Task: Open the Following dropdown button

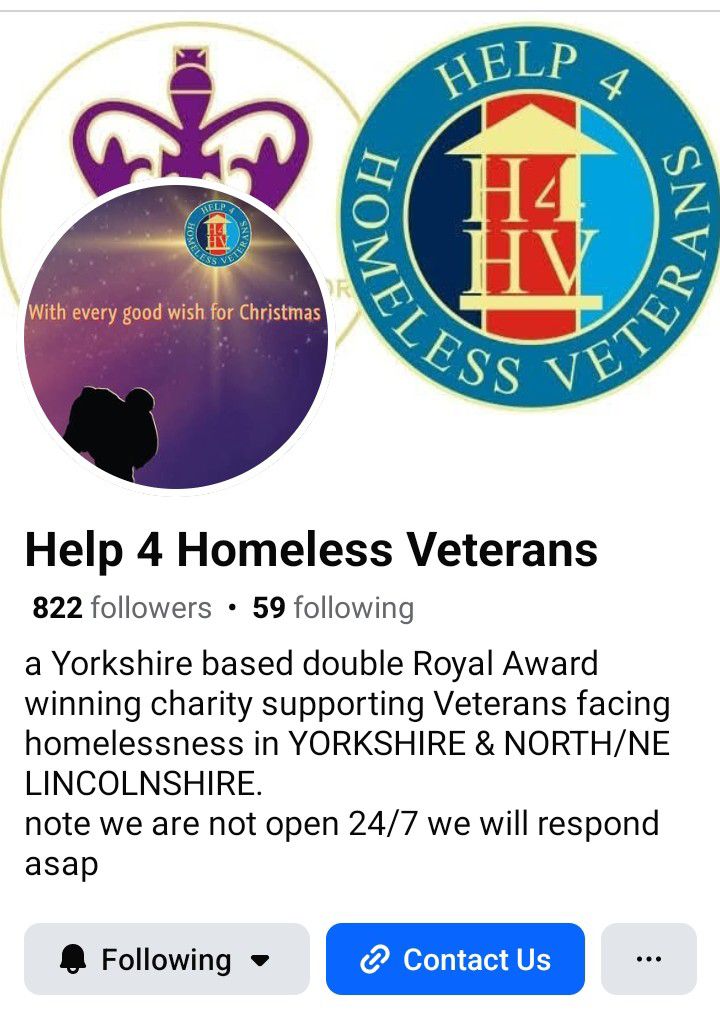Action: [x=166, y=959]
